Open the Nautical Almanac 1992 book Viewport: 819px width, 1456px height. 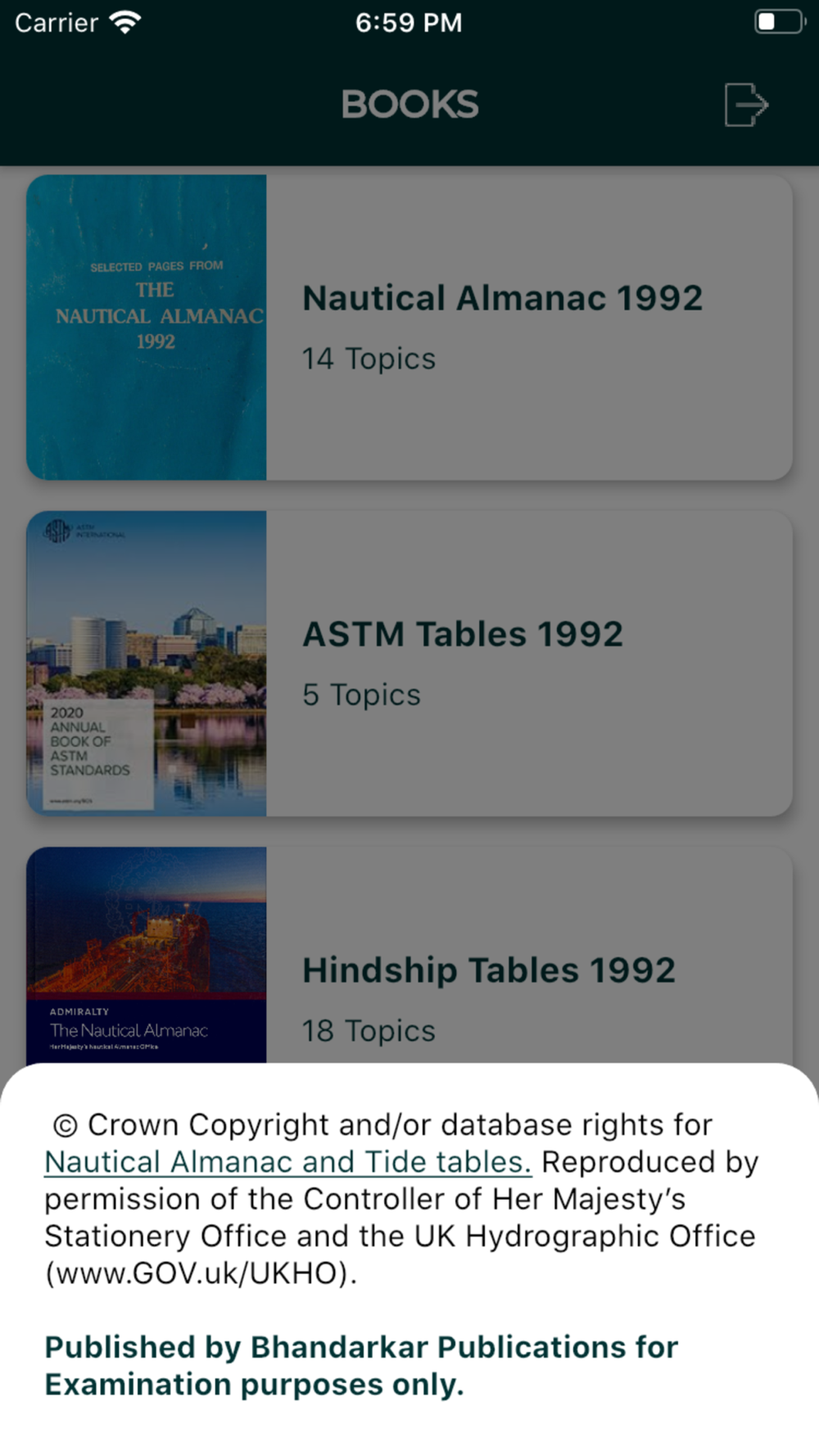[x=409, y=327]
